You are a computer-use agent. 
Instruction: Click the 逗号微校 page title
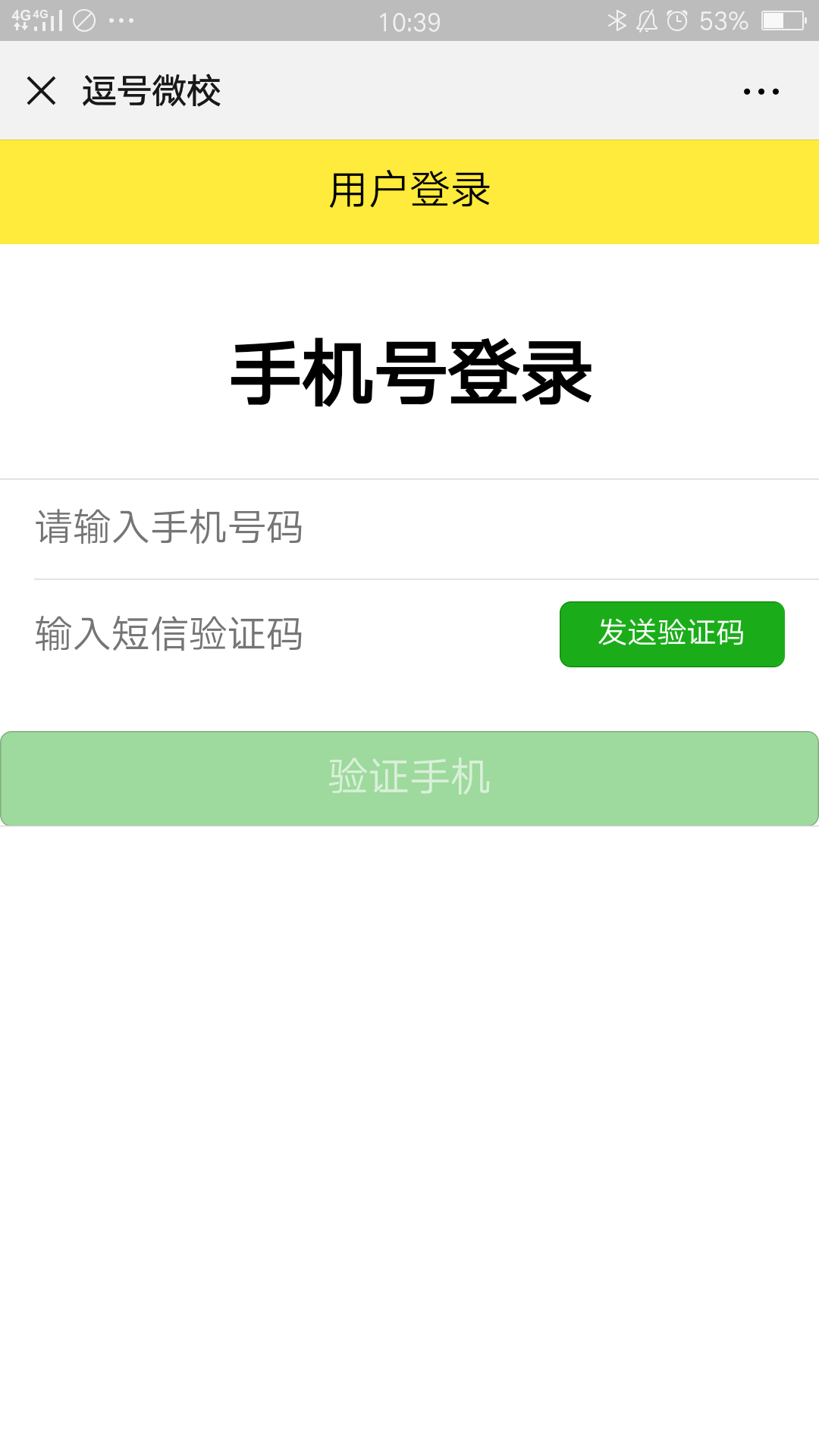[x=151, y=90]
